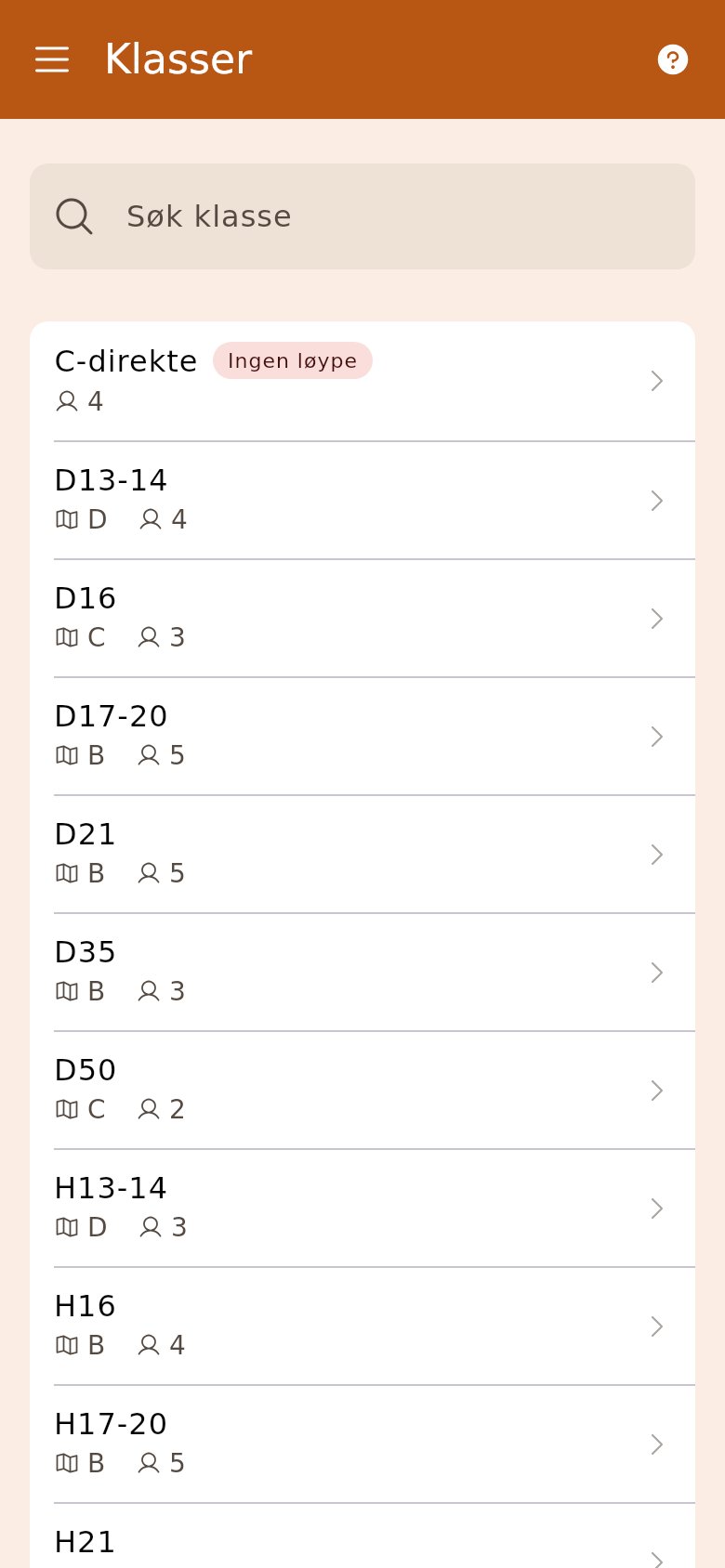The height and width of the screenshot is (1568, 725).
Task: Open the D21 class
Action: click(x=362, y=855)
